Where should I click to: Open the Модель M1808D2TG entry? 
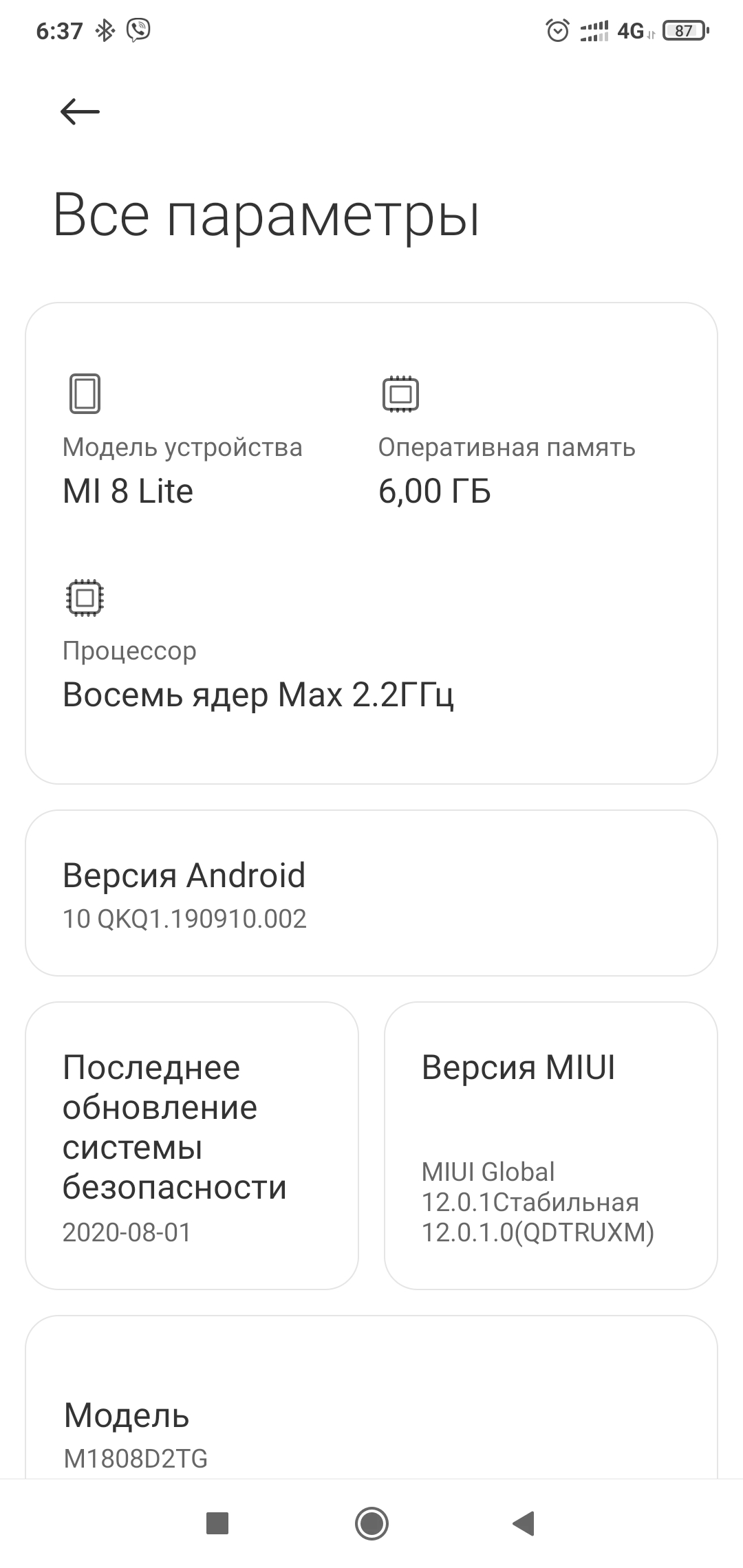[x=371, y=1437]
